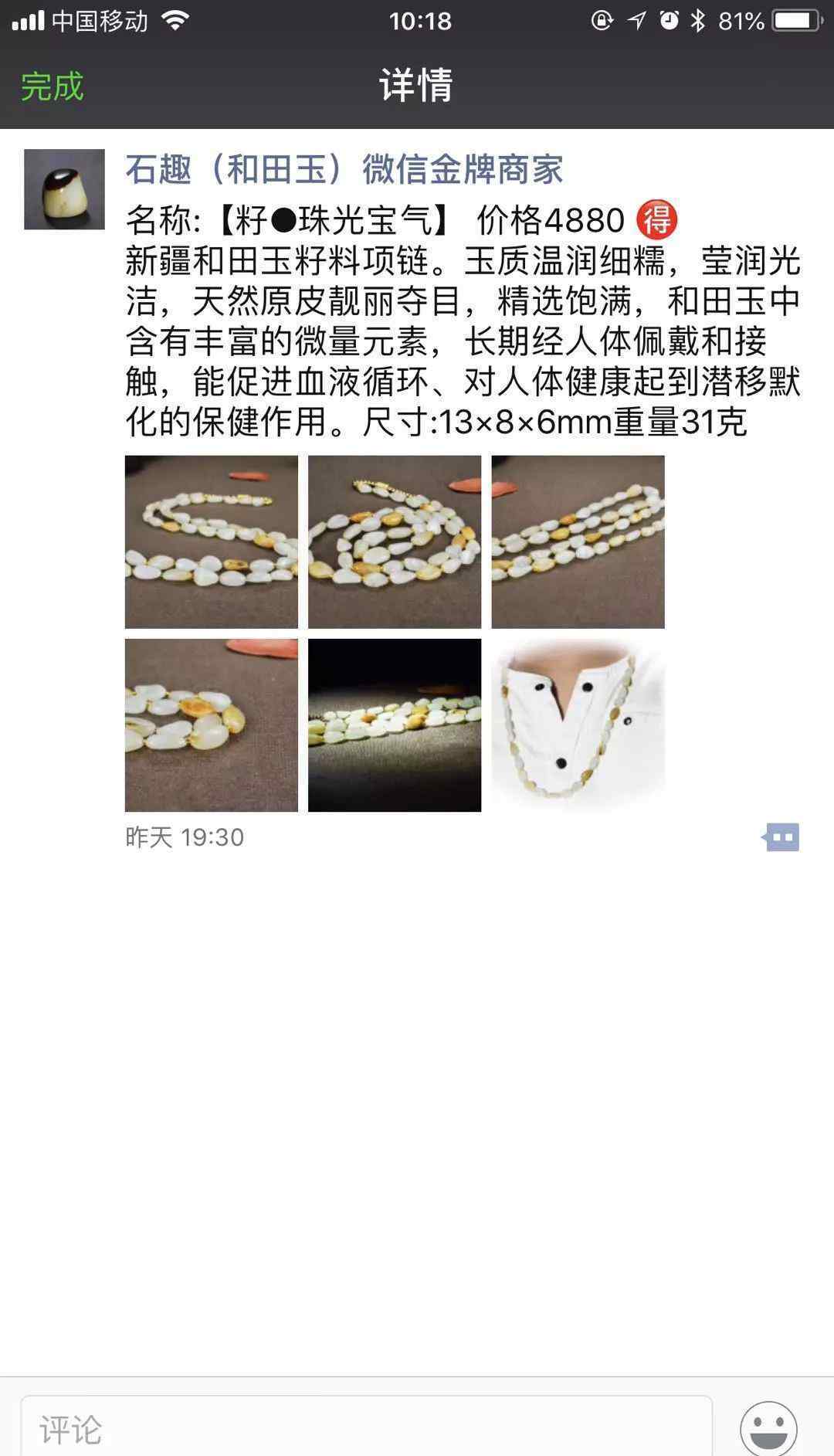This screenshot has height=1456, width=834.
Task: Open the emoji picker
Action: click(768, 1428)
